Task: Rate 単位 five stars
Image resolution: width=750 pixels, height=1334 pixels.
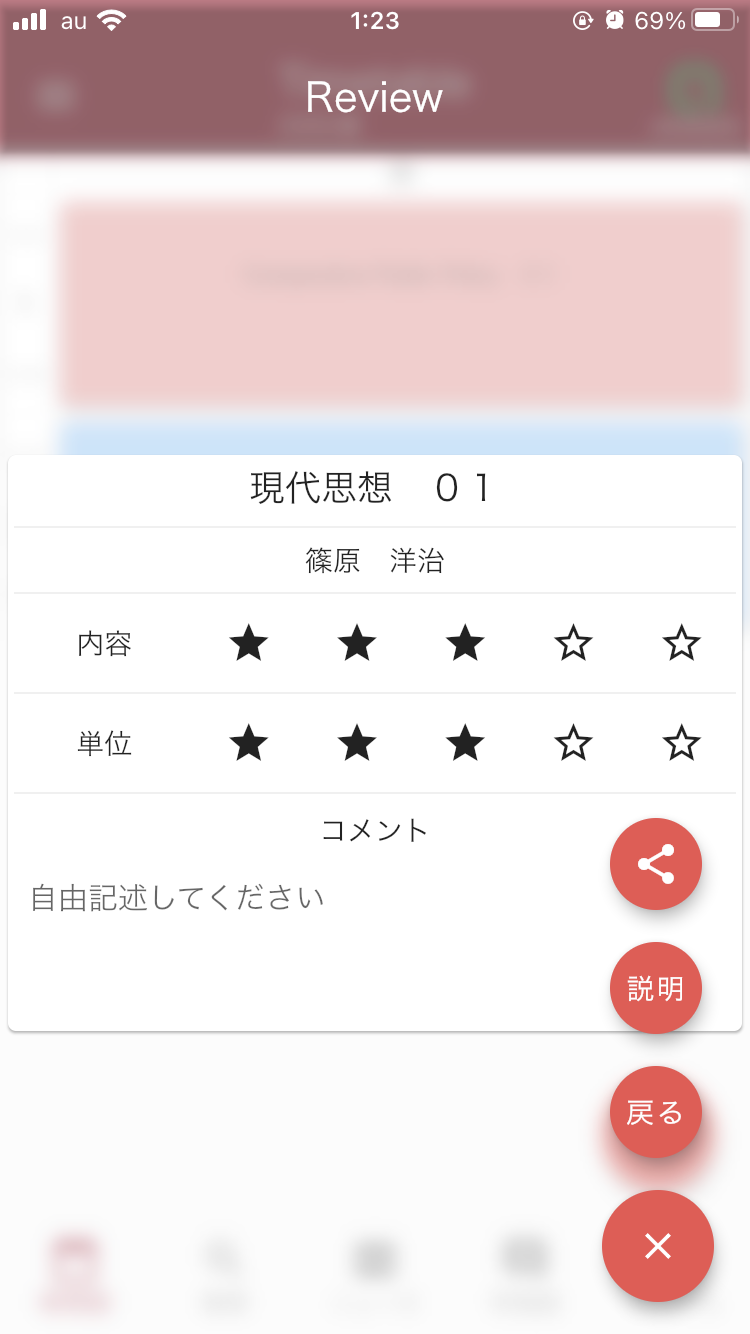Action: (x=681, y=743)
